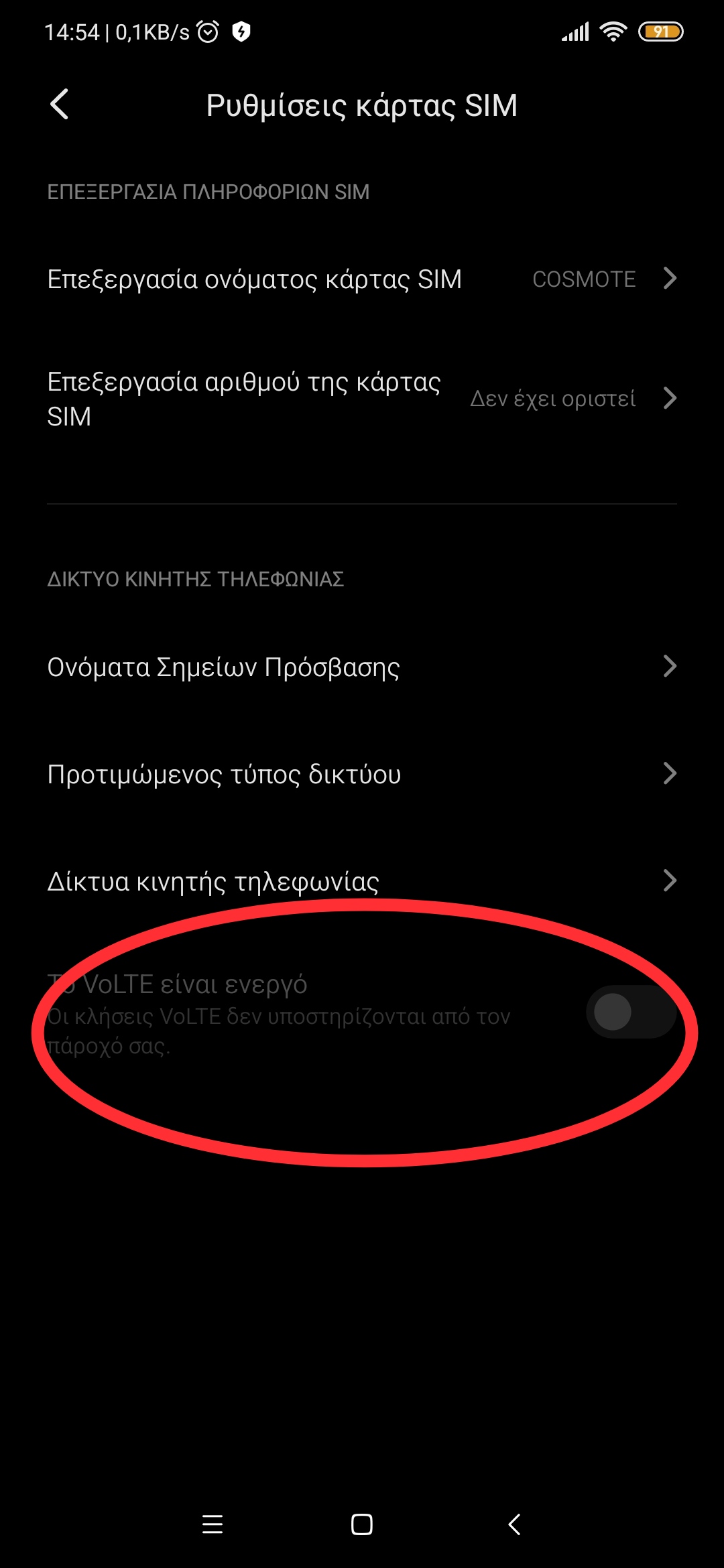The width and height of the screenshot is (724, 1568).
Task: Tap the system home button
Action: click(x=362, y=1524)
